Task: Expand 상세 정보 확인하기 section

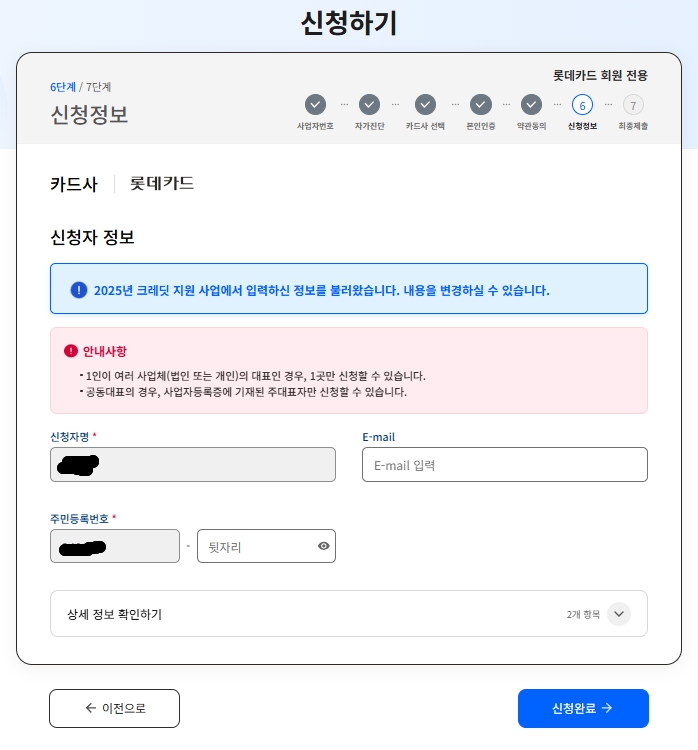Action: click(x=349, y=614)
